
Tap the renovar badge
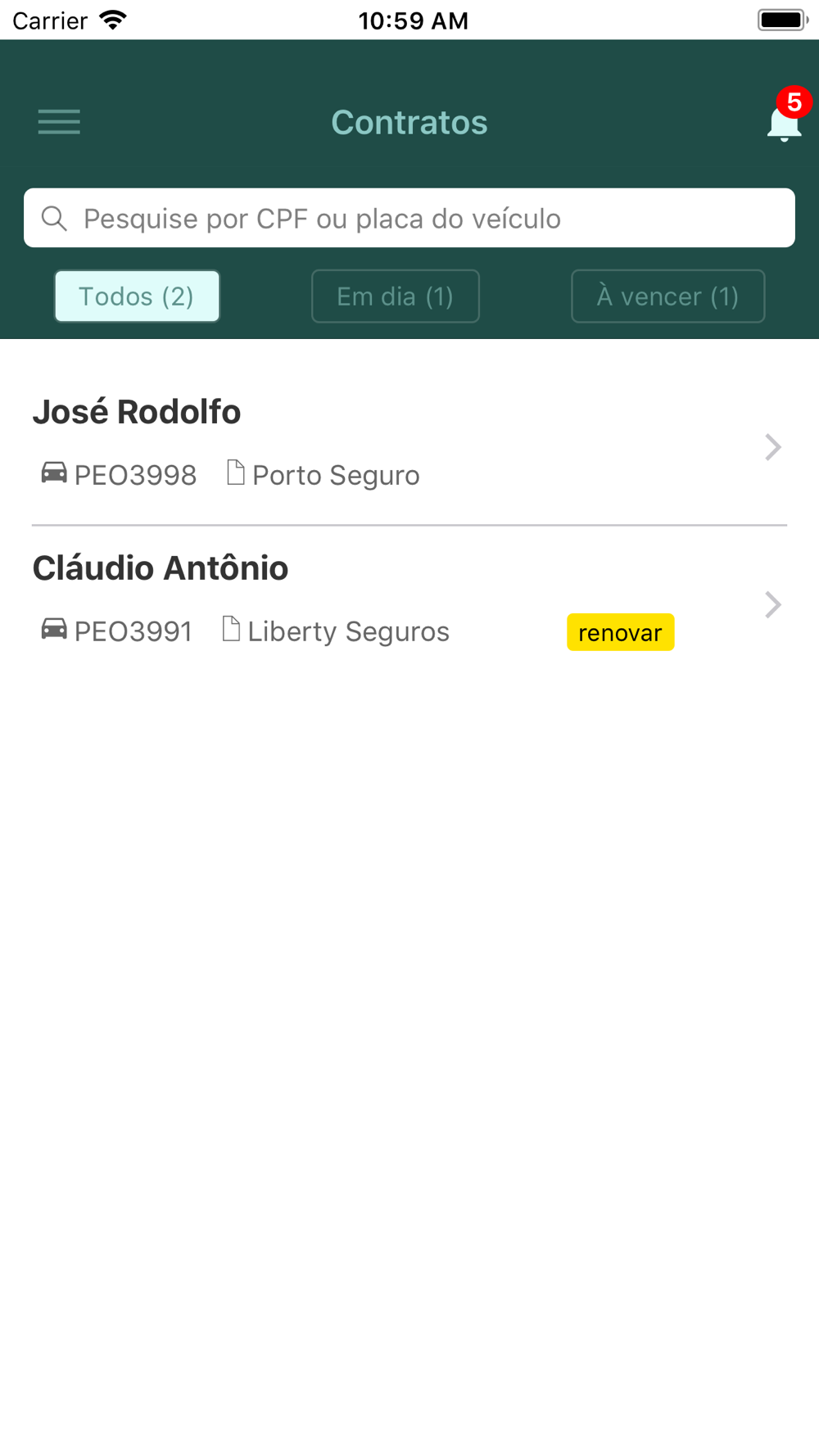(621, 632)
